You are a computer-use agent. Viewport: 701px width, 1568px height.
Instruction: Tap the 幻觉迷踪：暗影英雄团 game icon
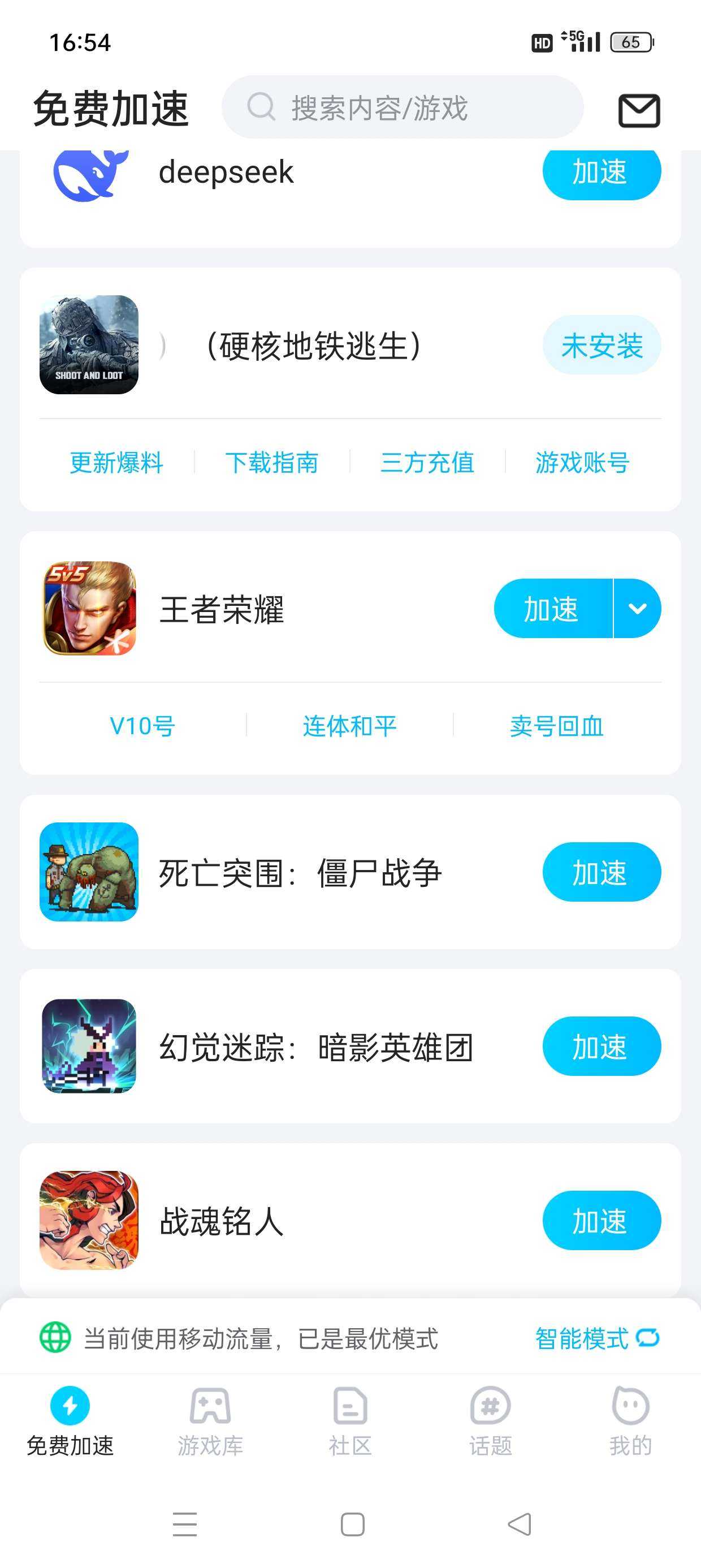coord(89,1046)
